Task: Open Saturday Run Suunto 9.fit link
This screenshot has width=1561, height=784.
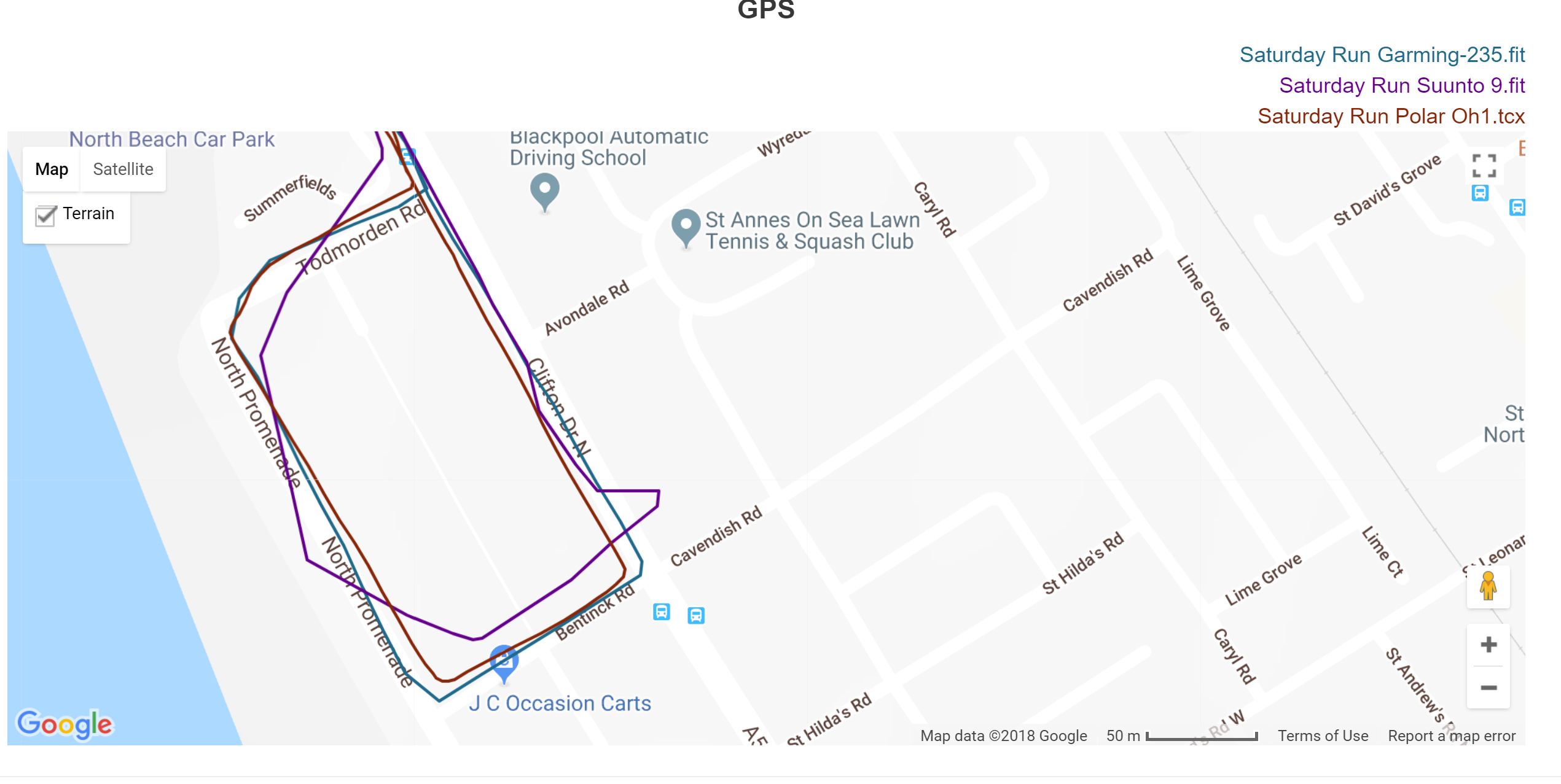Action: (1401, 85)
